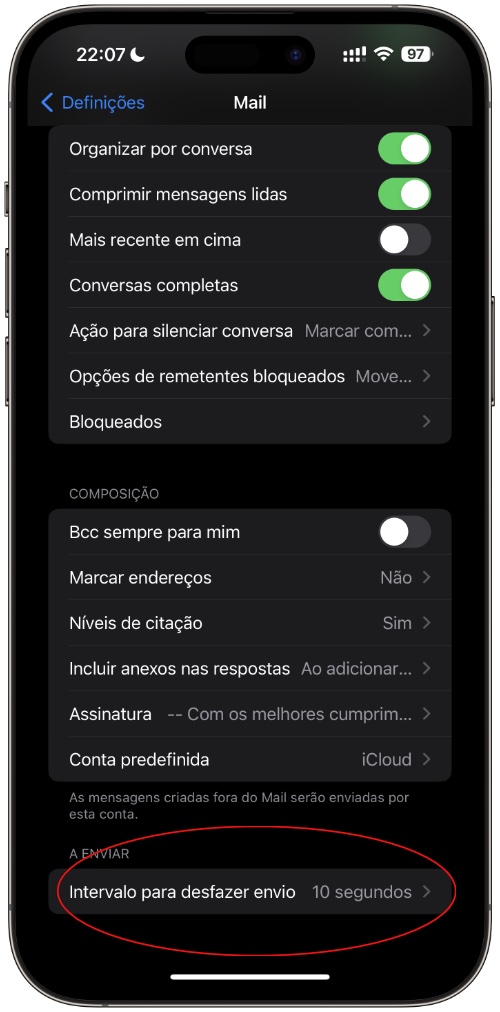This screenshot has width=500, height=1012.
Task: Open Ação para silenciar conversa
Action: tap(250, 331)
